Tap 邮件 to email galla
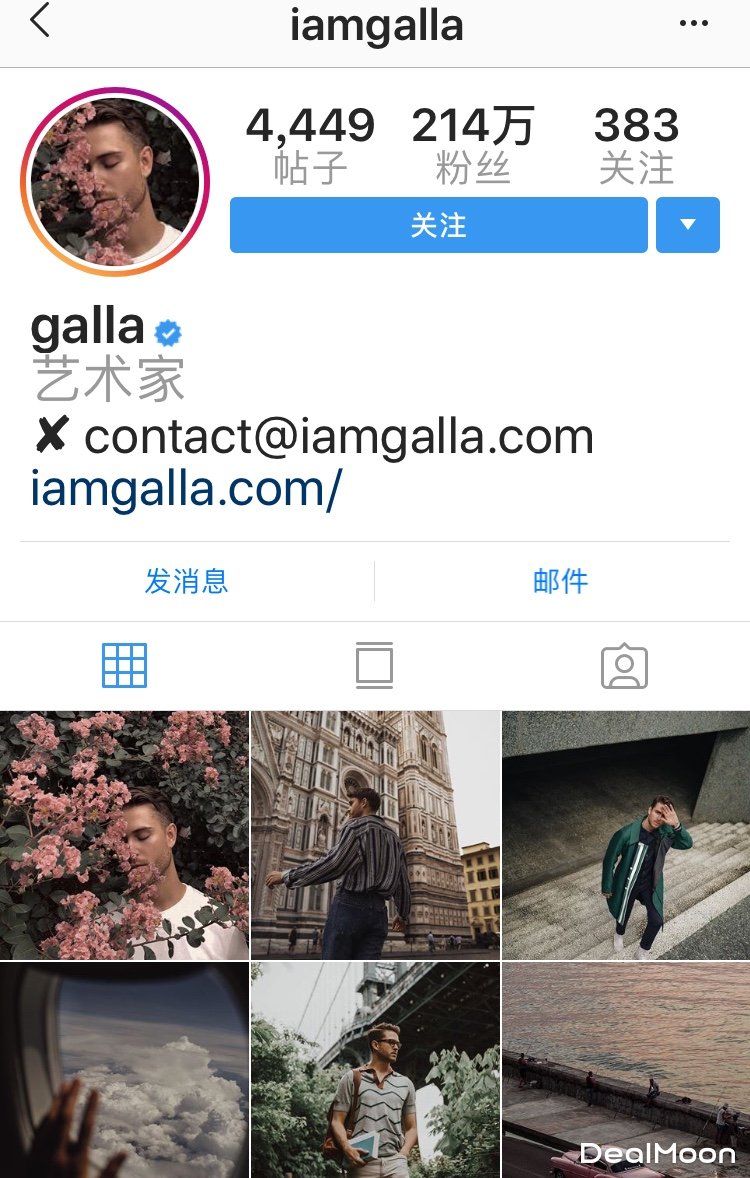 click(x=560, y=581)
